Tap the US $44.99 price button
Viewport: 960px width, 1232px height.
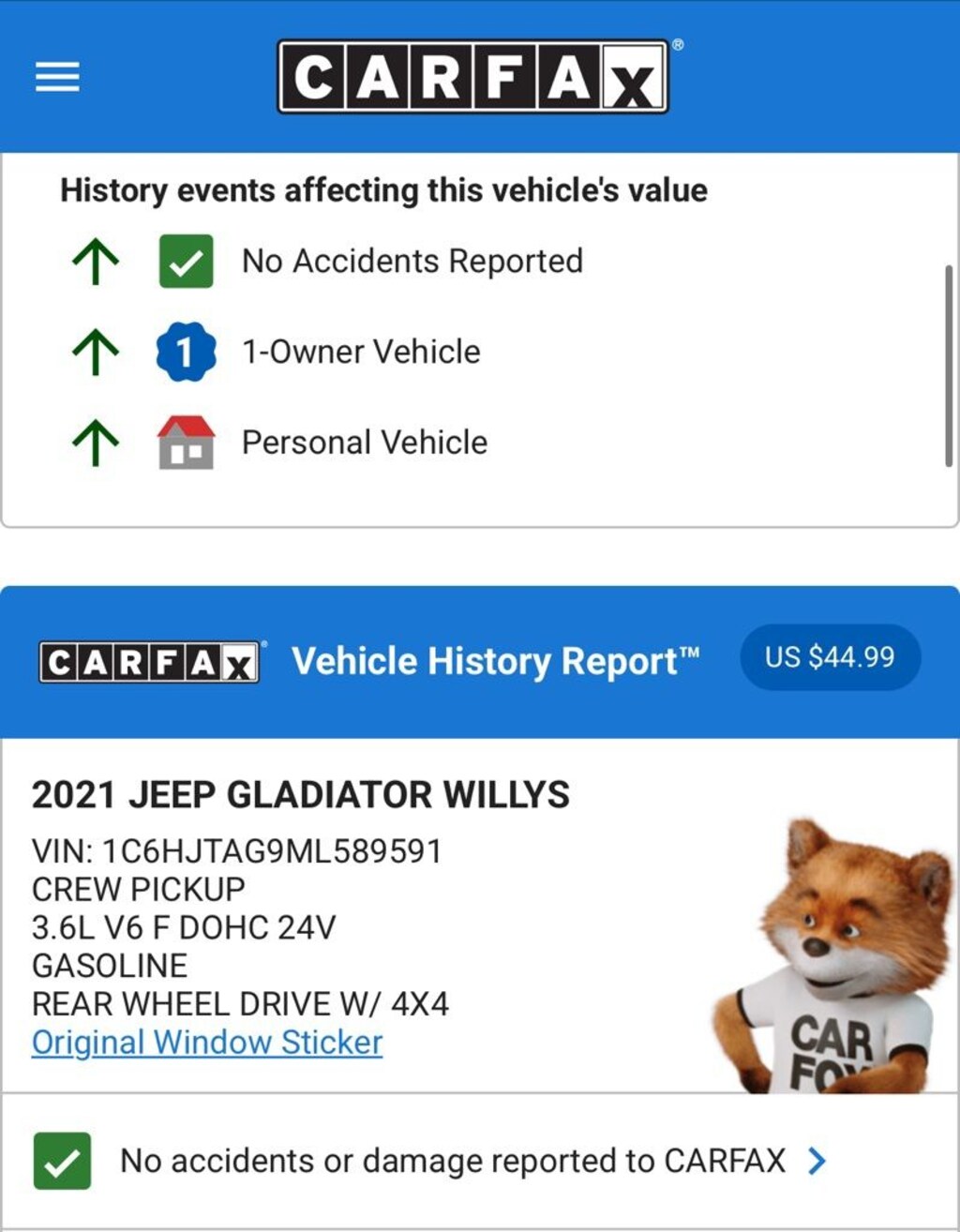tap(830, 657)
